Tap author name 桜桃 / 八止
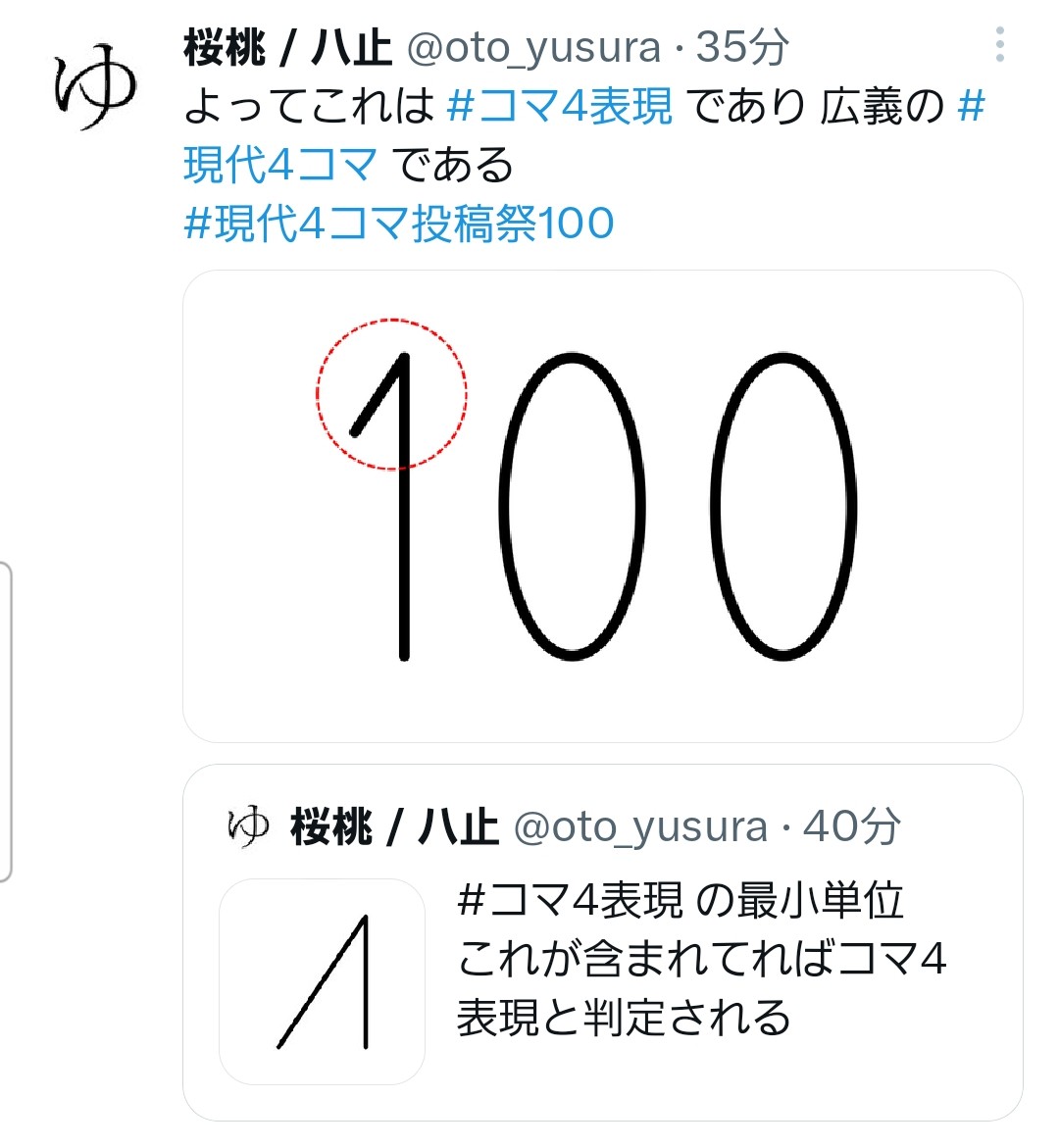Viewport: 1059px width, 1148px height. click(287, 48)
